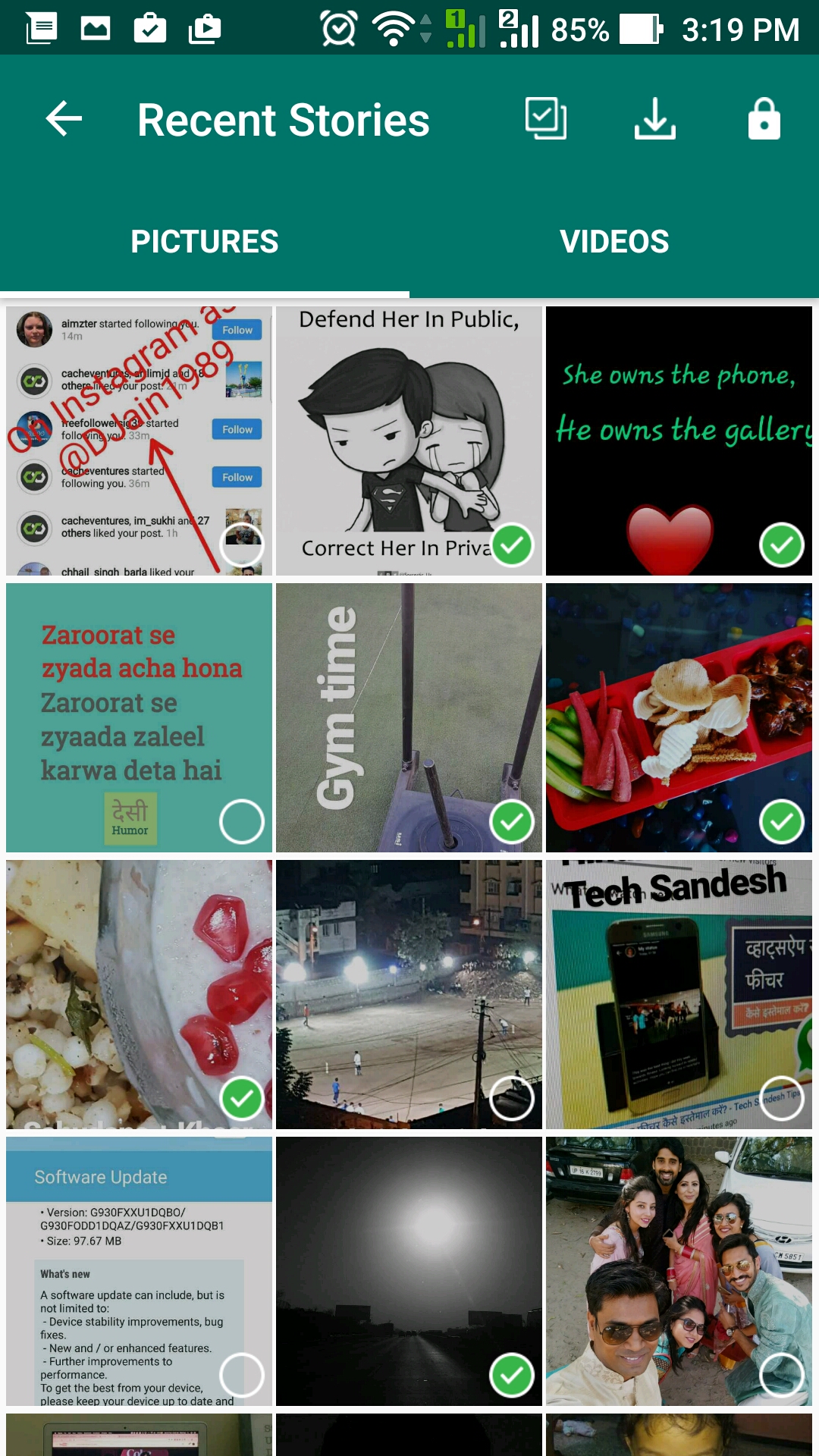
Task: Switch to the Videos tab
Action: [x=614, y=242]
